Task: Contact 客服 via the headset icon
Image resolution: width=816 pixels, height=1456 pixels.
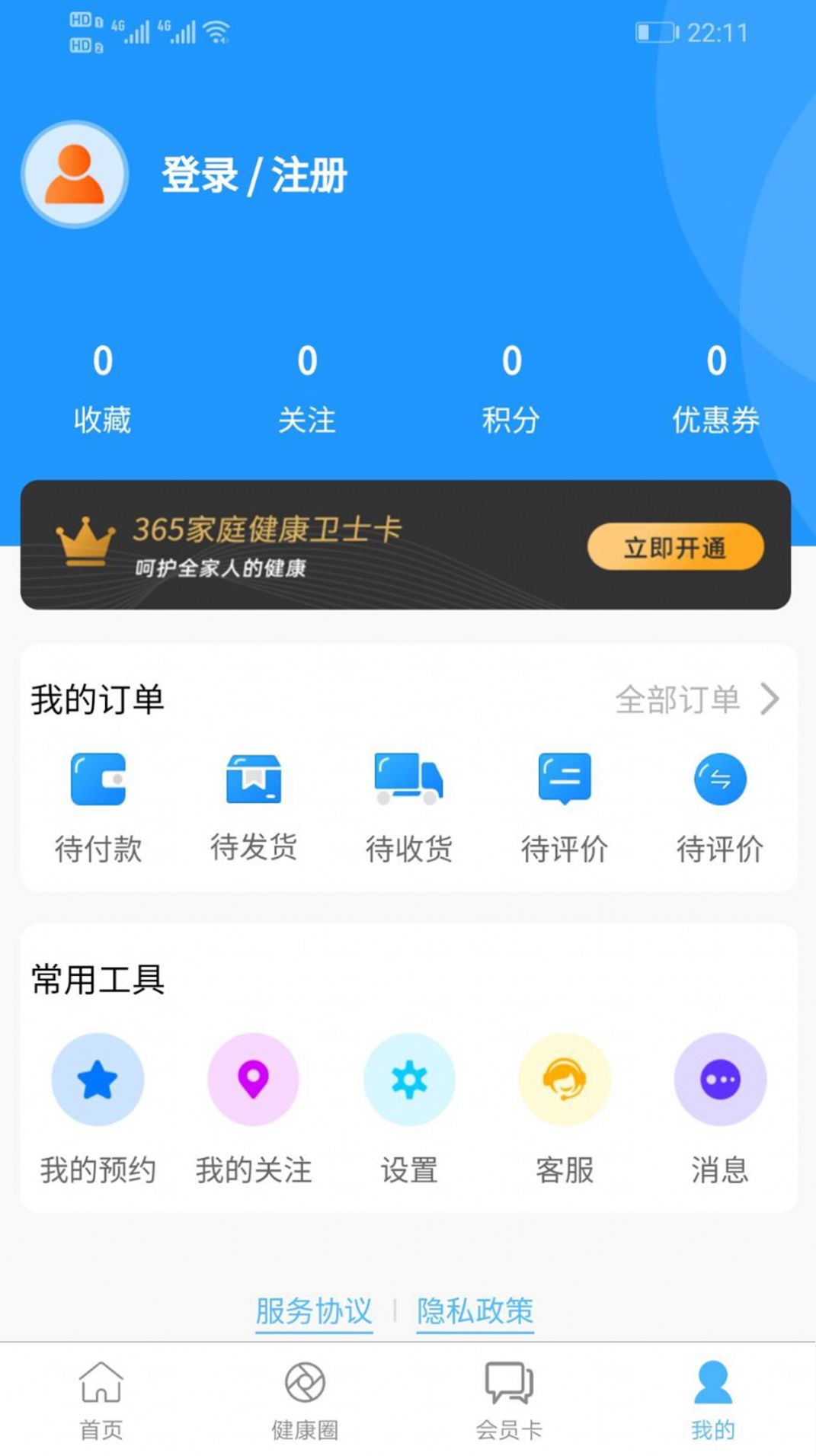Action: [x=565, y=1080]
